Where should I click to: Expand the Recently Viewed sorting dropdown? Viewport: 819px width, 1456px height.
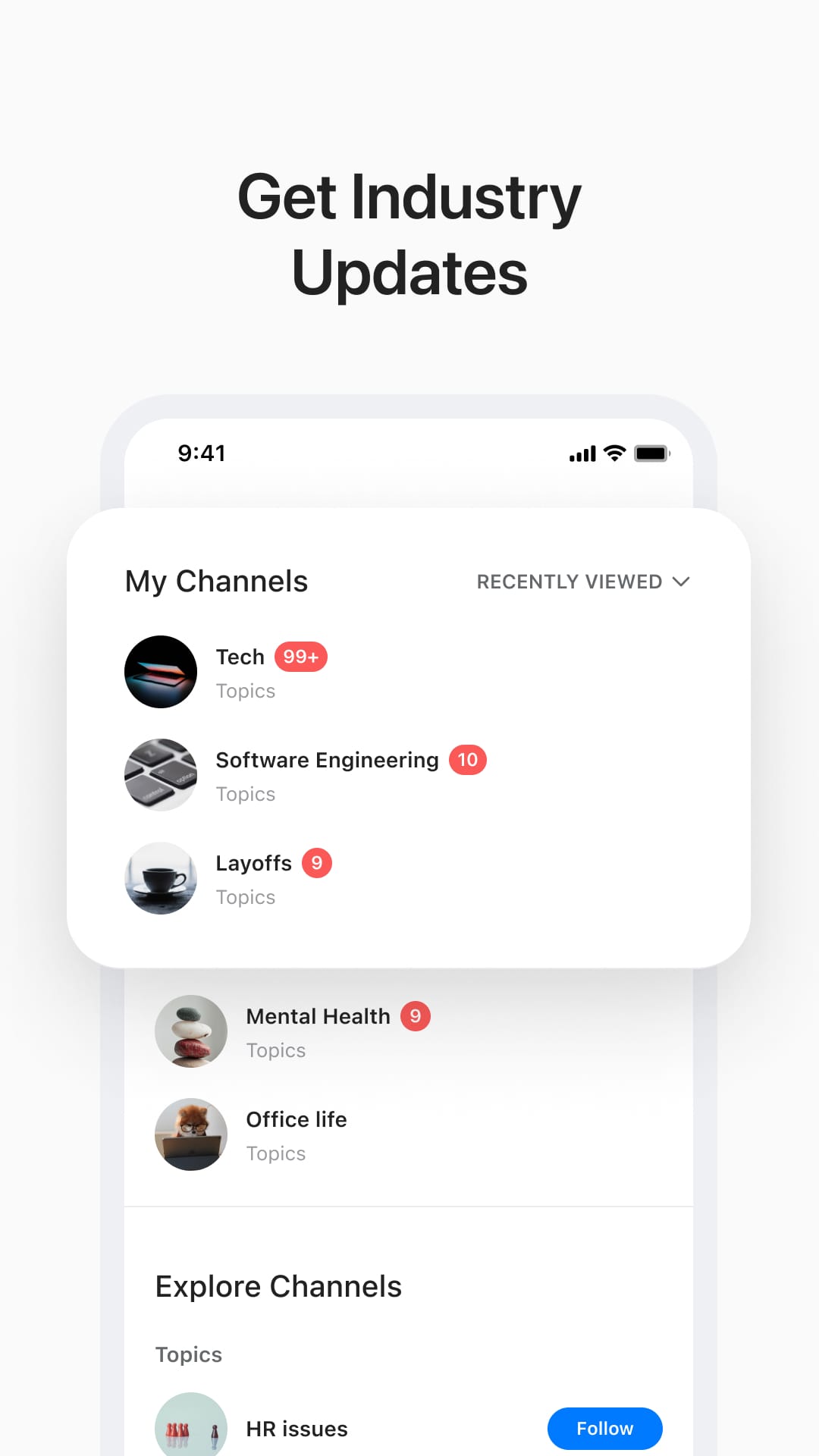click(584, 582)
